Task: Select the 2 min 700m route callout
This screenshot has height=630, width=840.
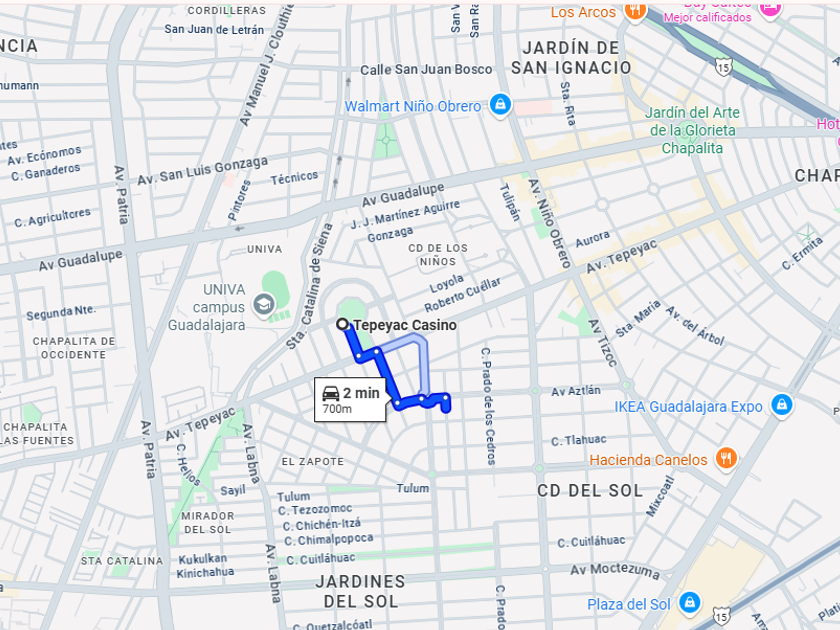Action: (350, 400)
